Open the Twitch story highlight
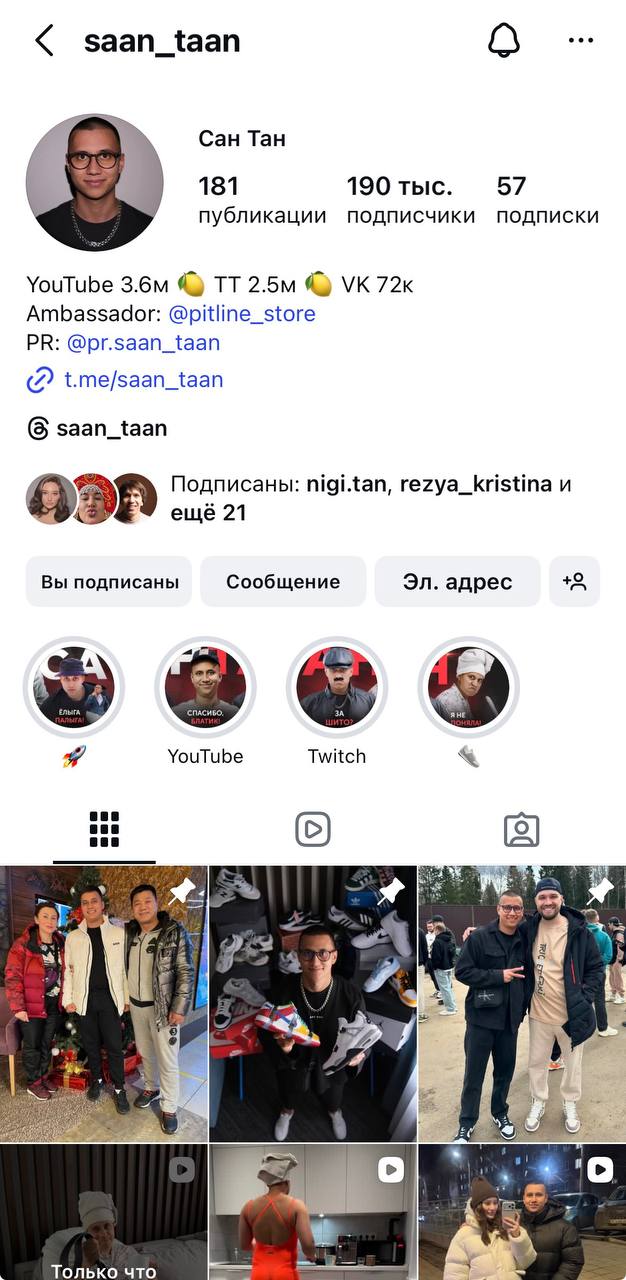The image size is (626, 1280). click(x=337, y=688)
